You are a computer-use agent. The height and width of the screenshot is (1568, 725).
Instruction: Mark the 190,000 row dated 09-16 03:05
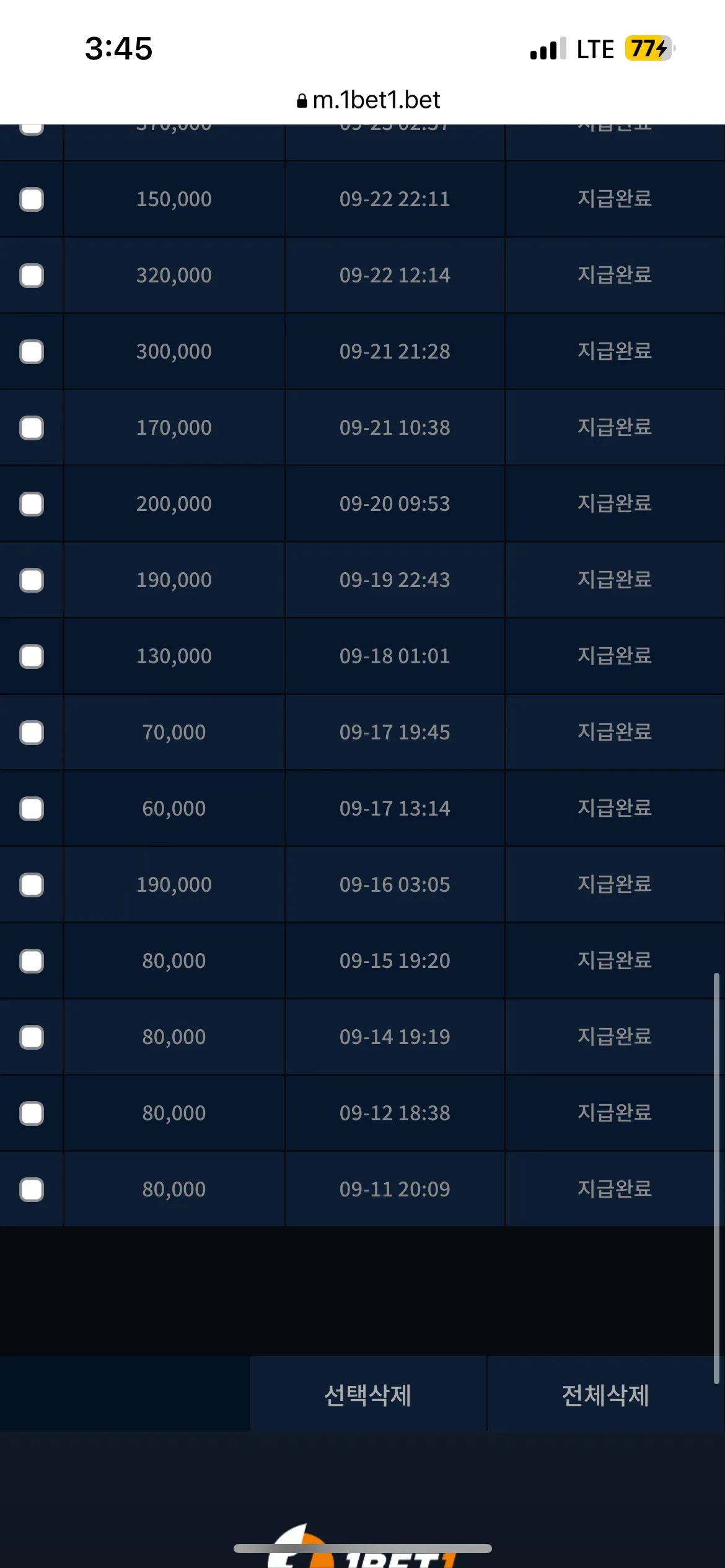tap(32, 885)
